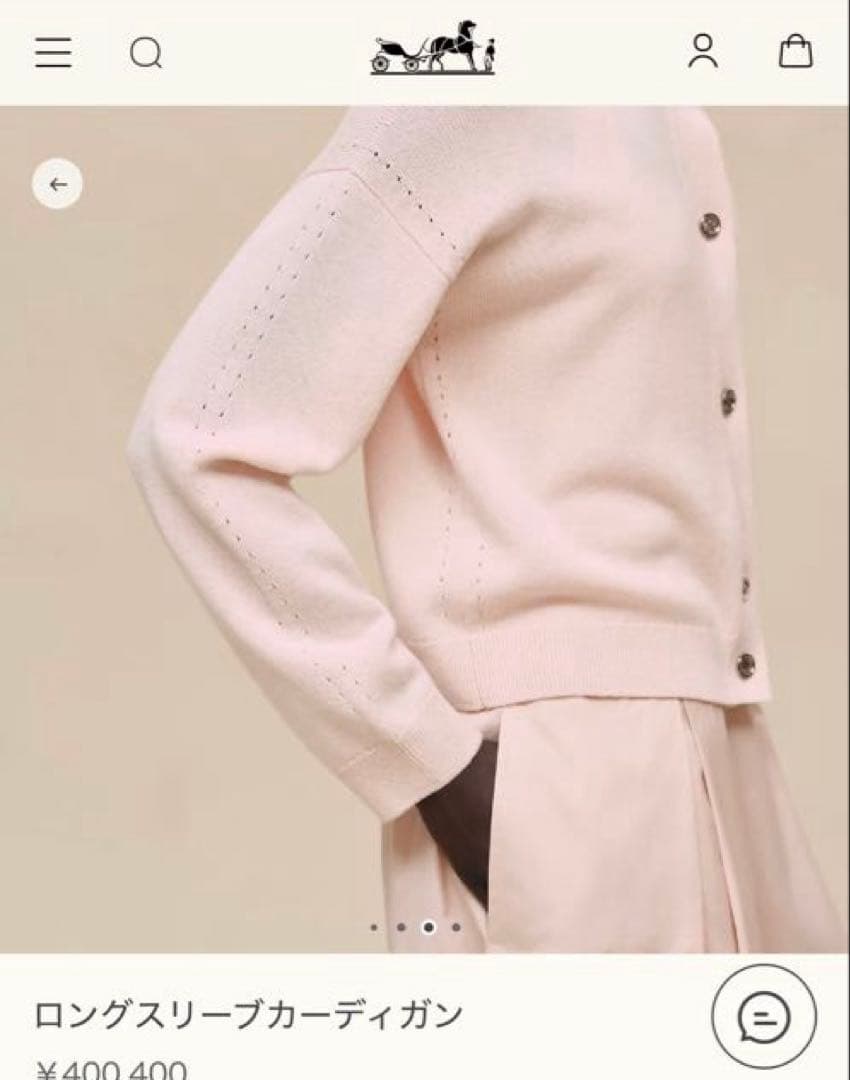This screenshot has width=850, height=1080.
Task: Open the account profile icon
Action: point(703,52)
